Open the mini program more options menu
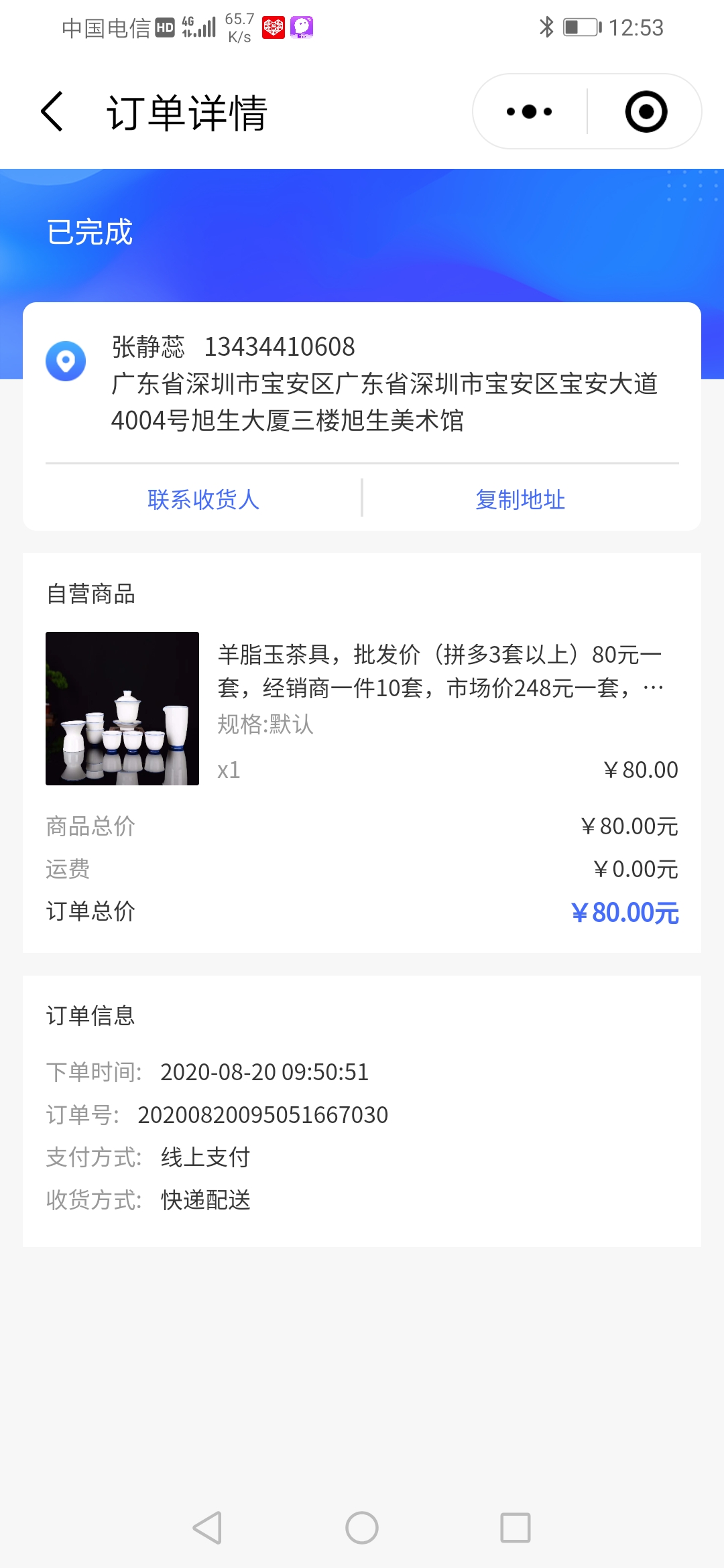This screenshot has height=1568, width=724. tap(530, 112)
